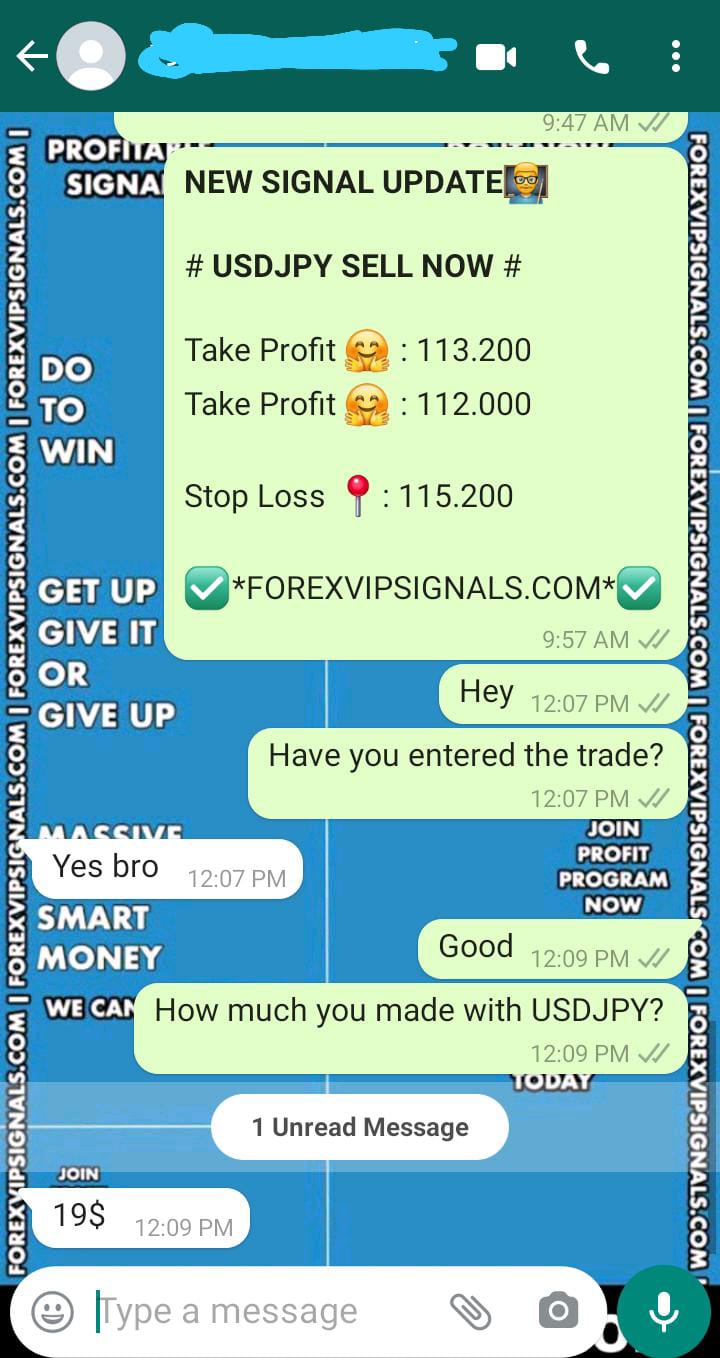This screenshot has width=720, height=1358.
Task: Go back to the chat list
Action: (32, 57)
